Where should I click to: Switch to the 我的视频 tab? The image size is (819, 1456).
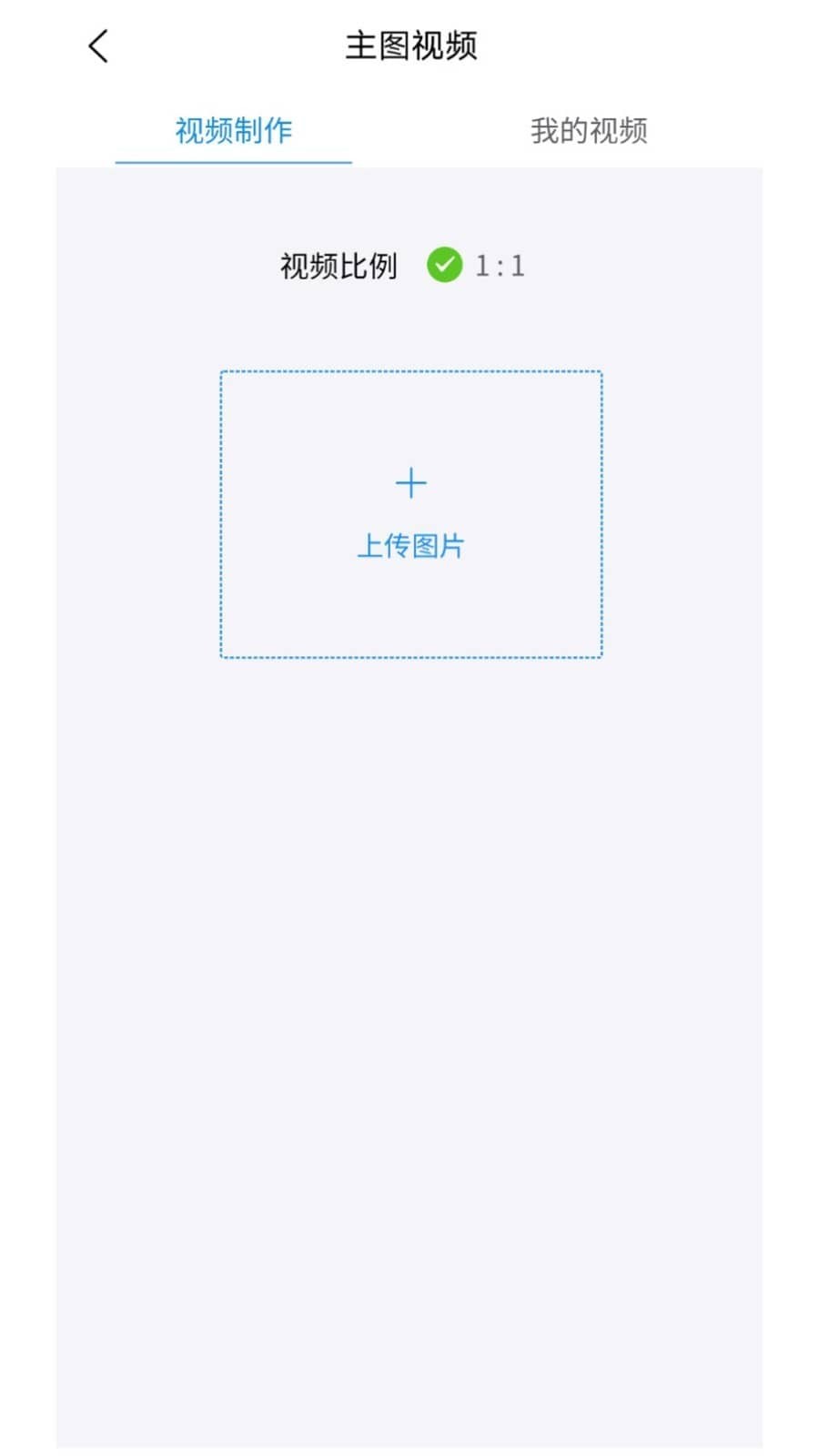589,131
